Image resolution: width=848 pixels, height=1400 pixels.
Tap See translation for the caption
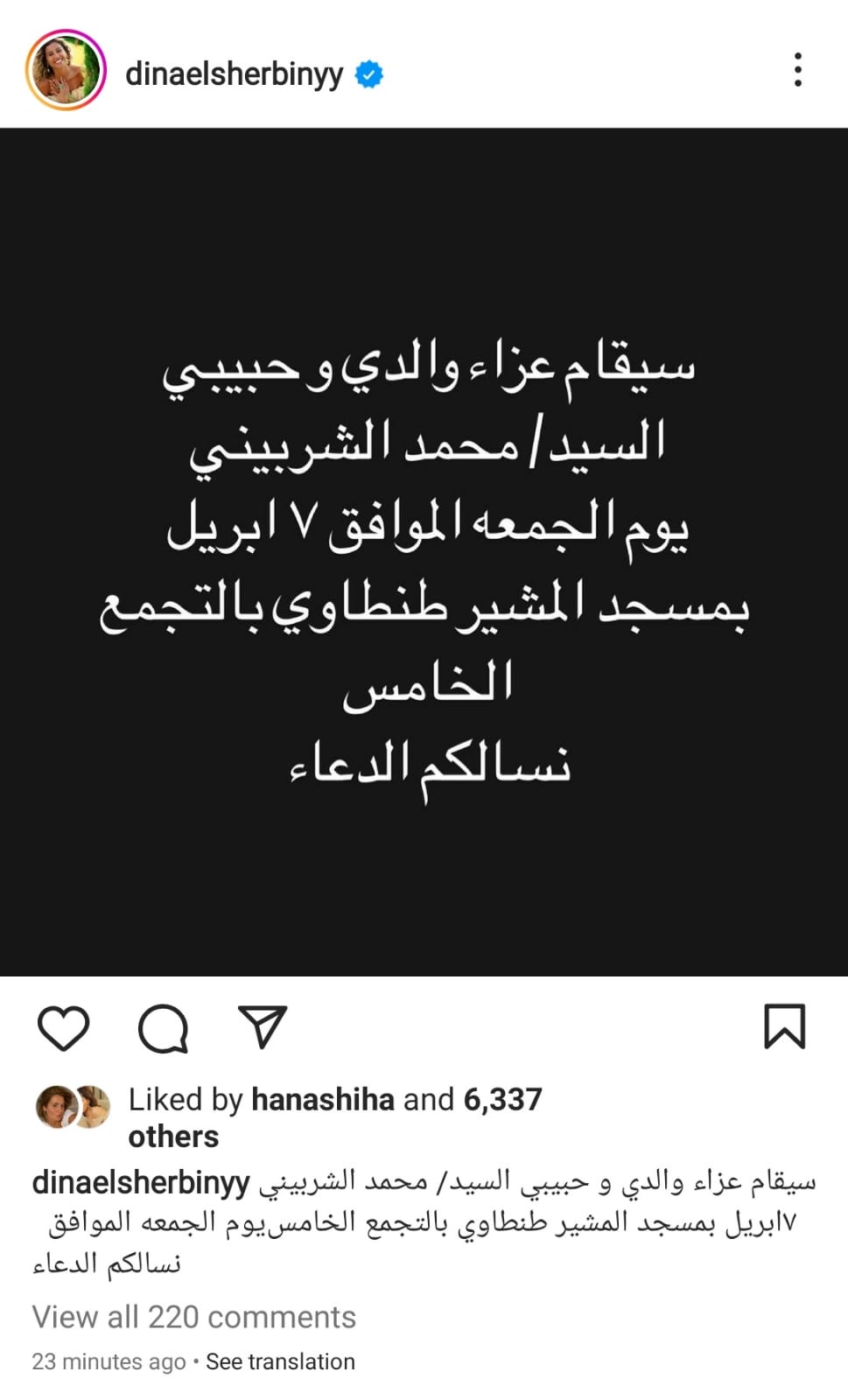280,1361
